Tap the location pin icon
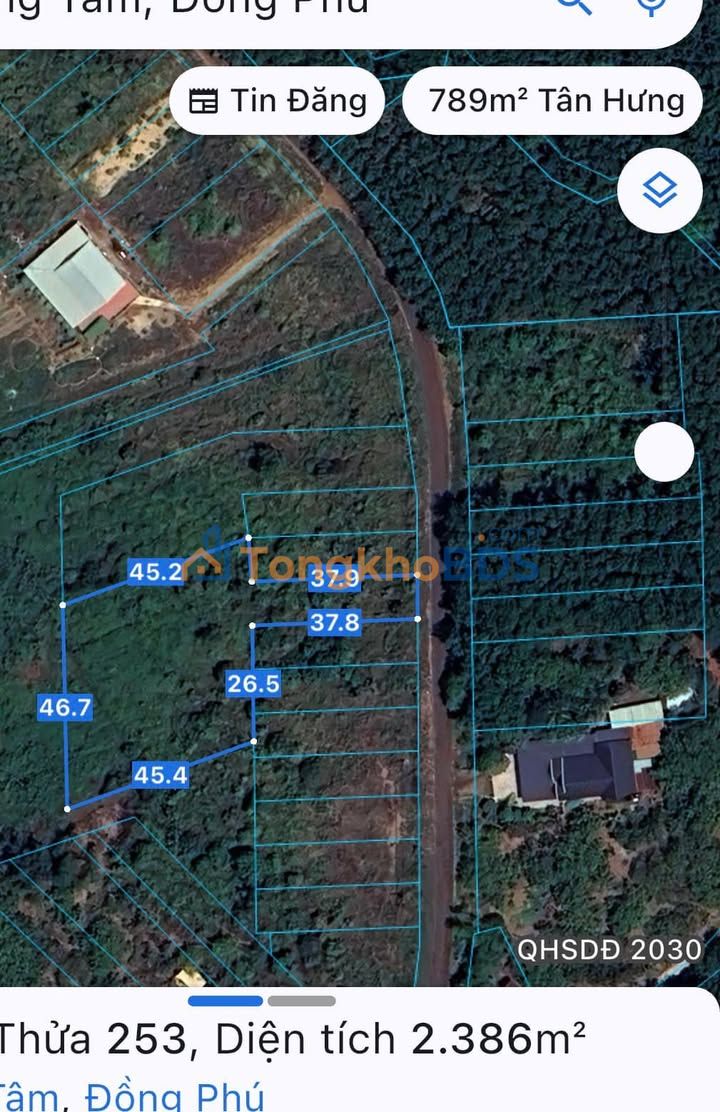Viewport: 720px width, 1112px height. point(652,6)
